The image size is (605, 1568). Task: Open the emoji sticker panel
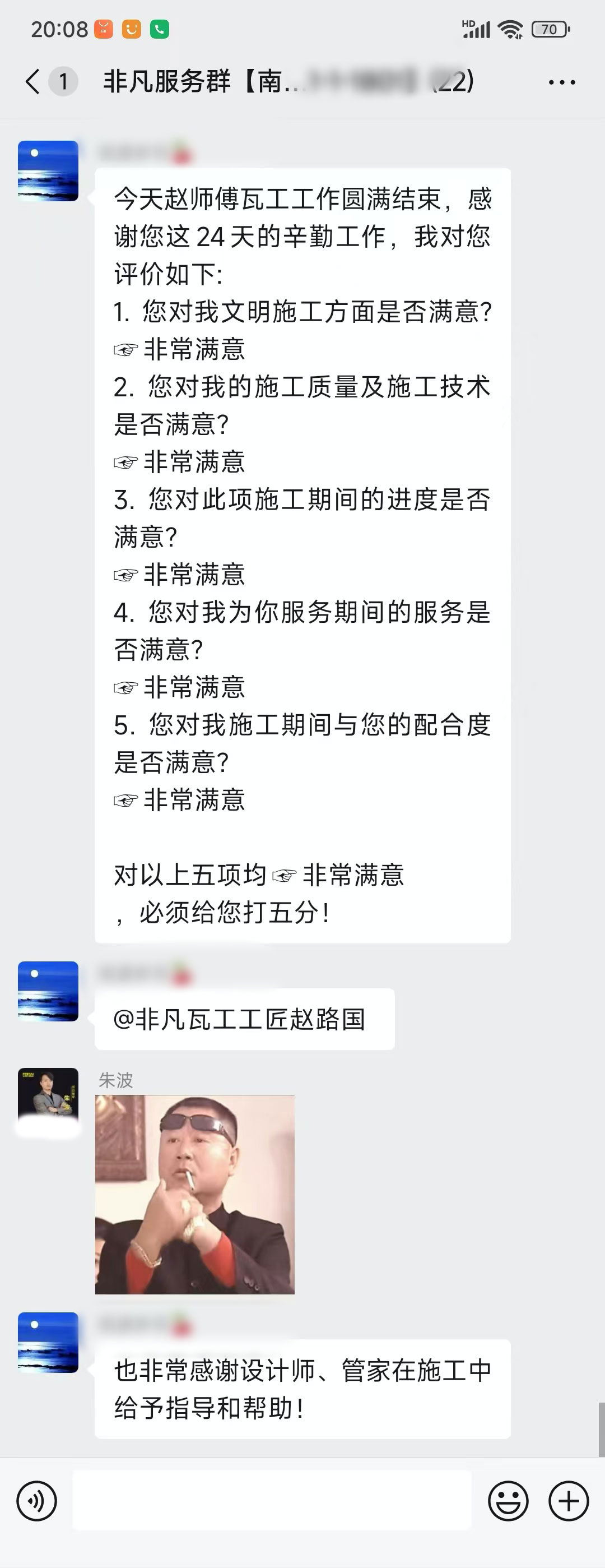click(508, 1500)
